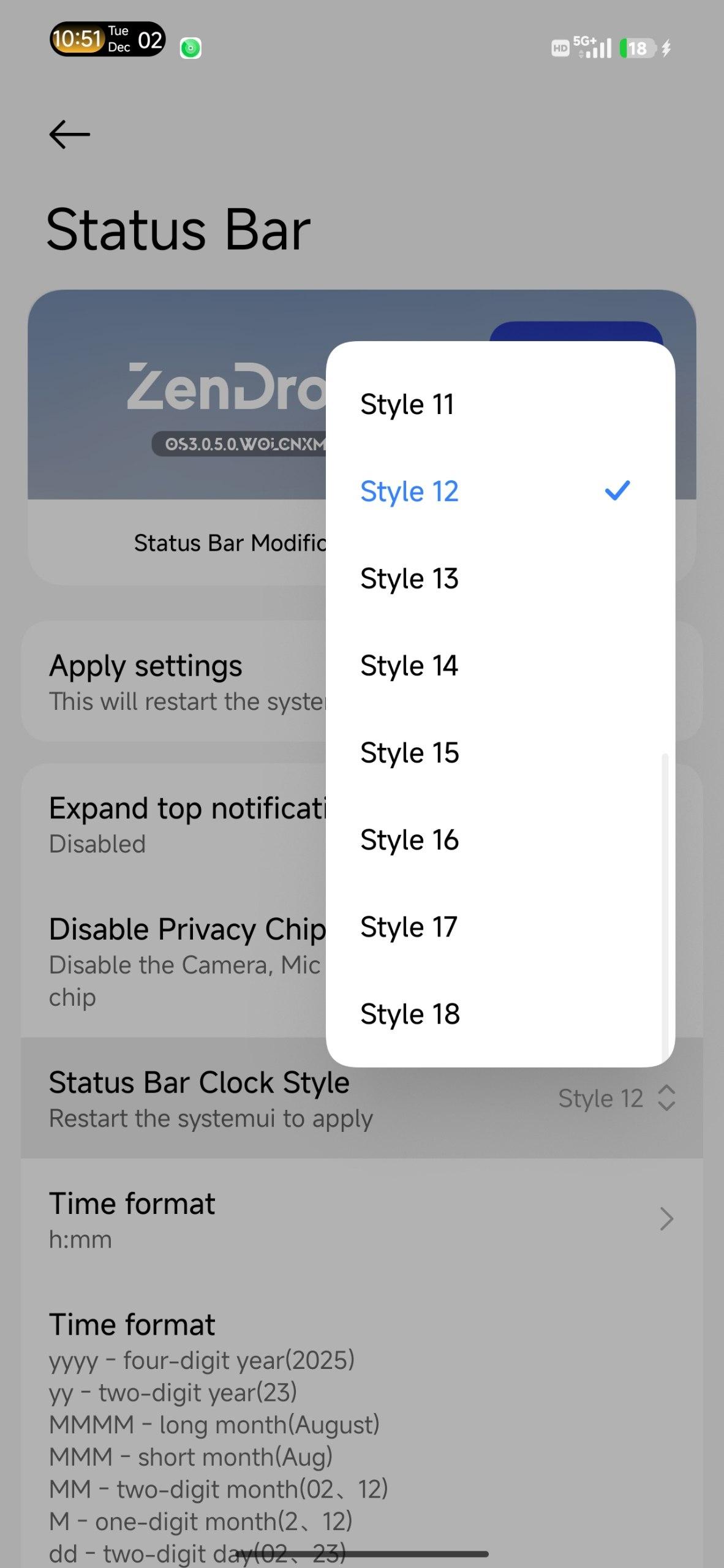The height and width of the screenshot is (1568, 724).
Task: Go back with the arrow icon
Action: (x=69, y=134)
